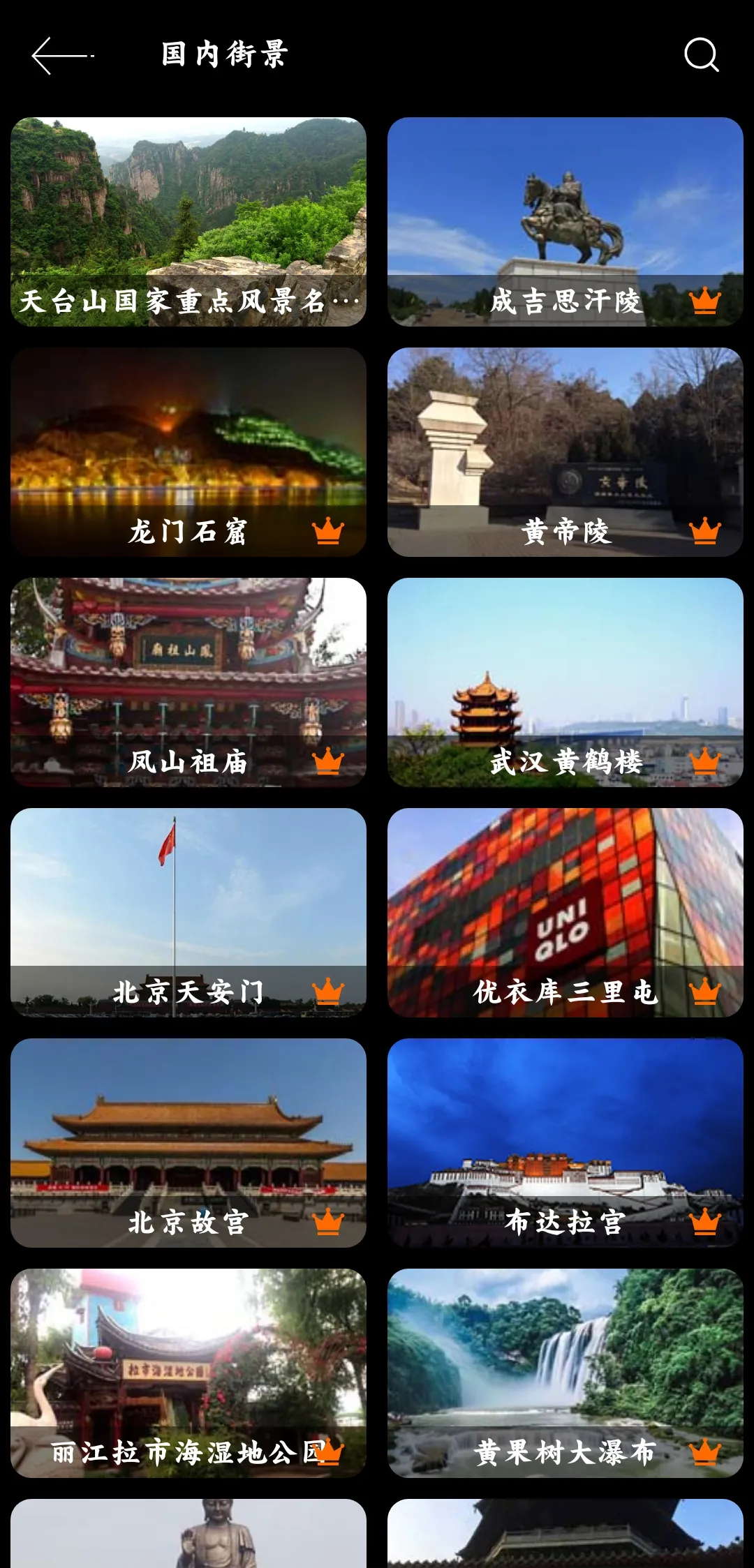
Task: Open the search icon at top right
Action: [703, 57]
